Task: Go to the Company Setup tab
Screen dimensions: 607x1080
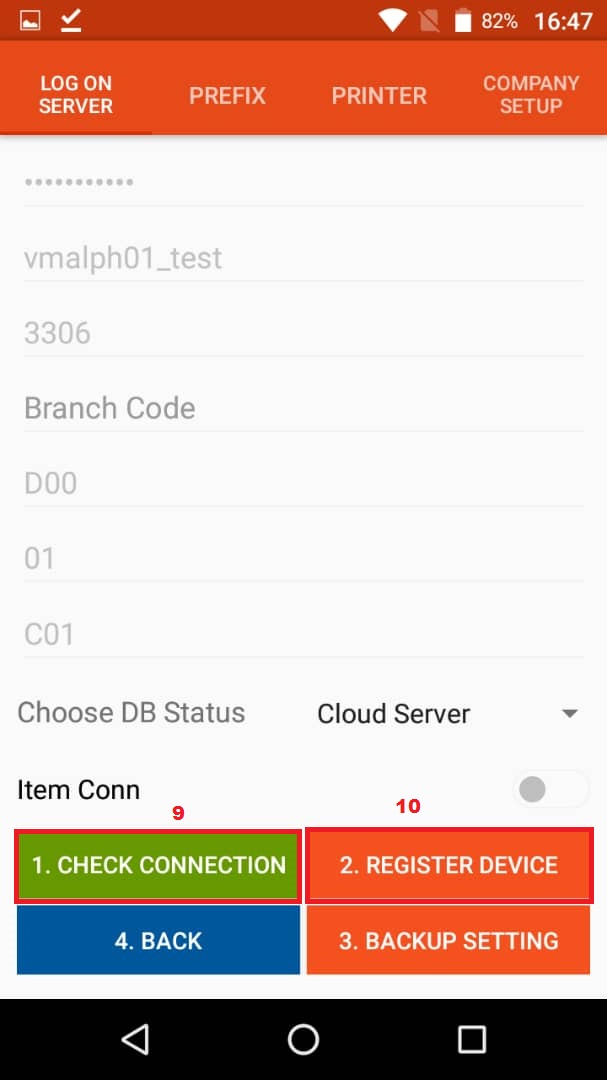Action: click(530, 95)
